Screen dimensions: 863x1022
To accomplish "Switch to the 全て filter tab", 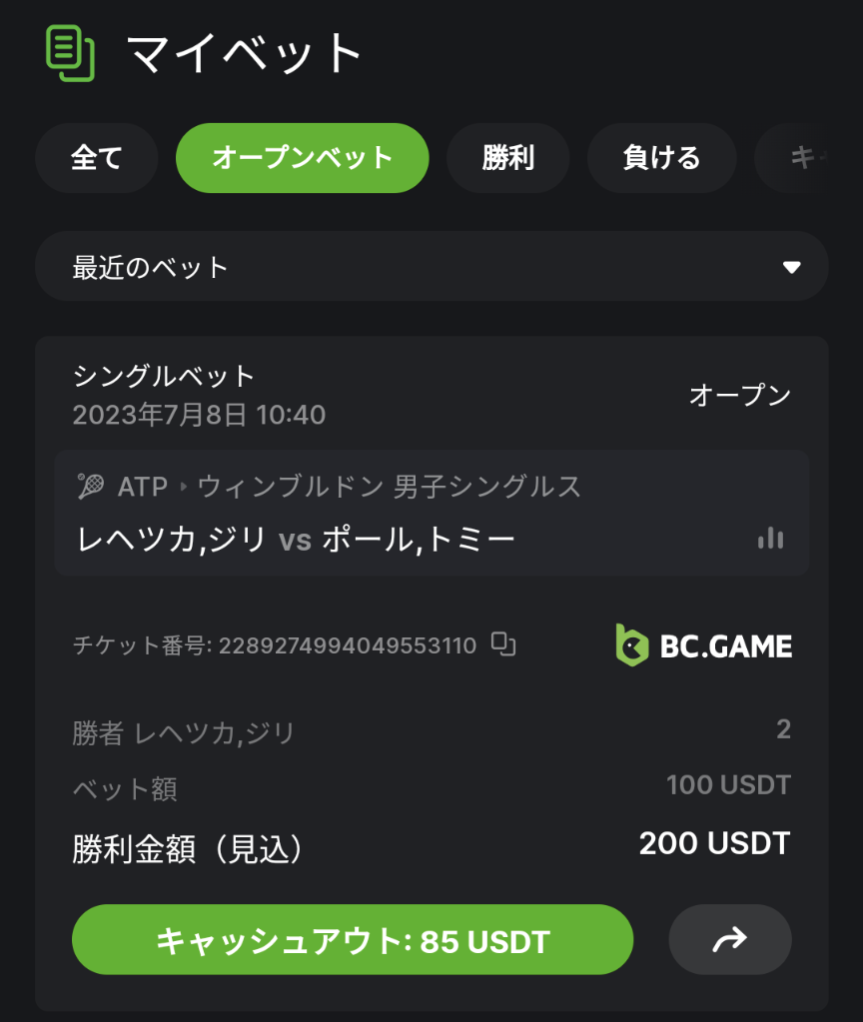I will click(97, 158).
